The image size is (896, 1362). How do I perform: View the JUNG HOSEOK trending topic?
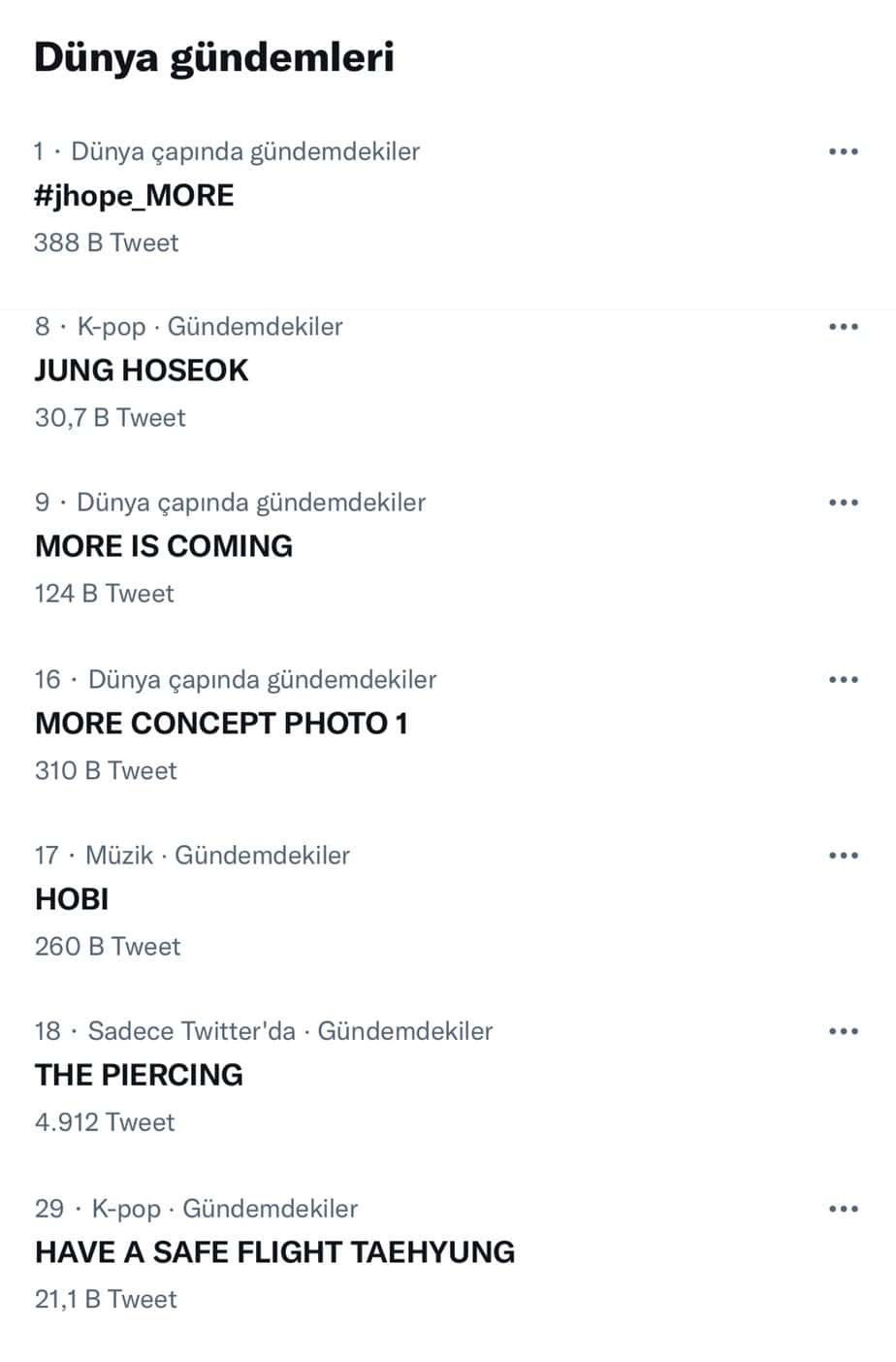point(142,371)
